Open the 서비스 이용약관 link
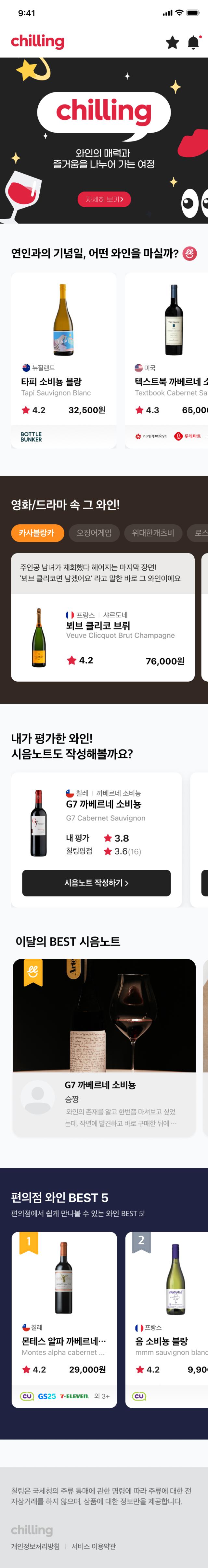The image size is (208, 1568). click(93, 1546)
